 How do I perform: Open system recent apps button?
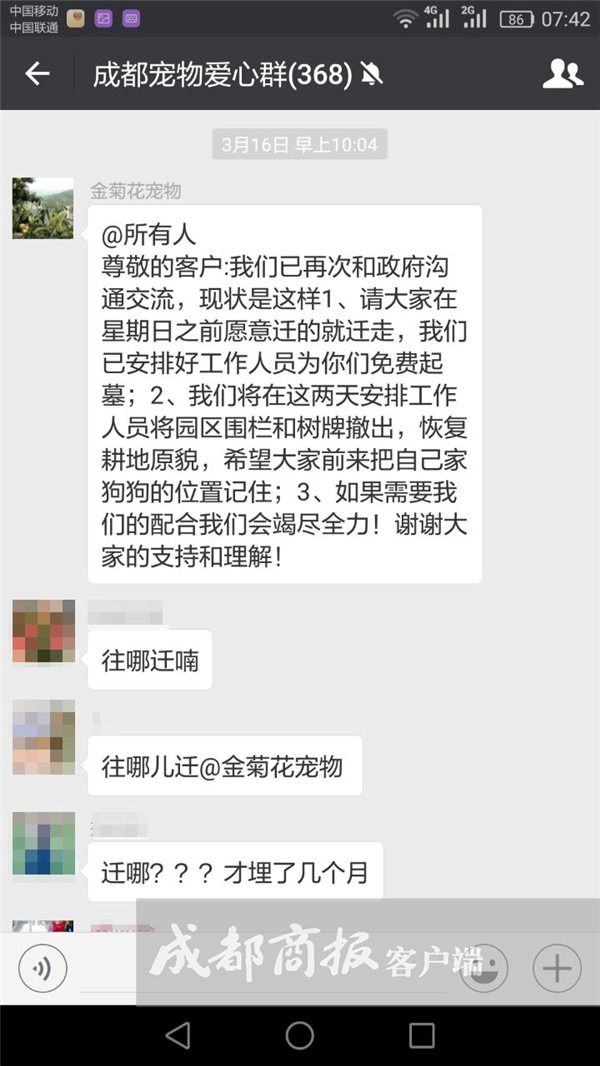(421, 1035)
